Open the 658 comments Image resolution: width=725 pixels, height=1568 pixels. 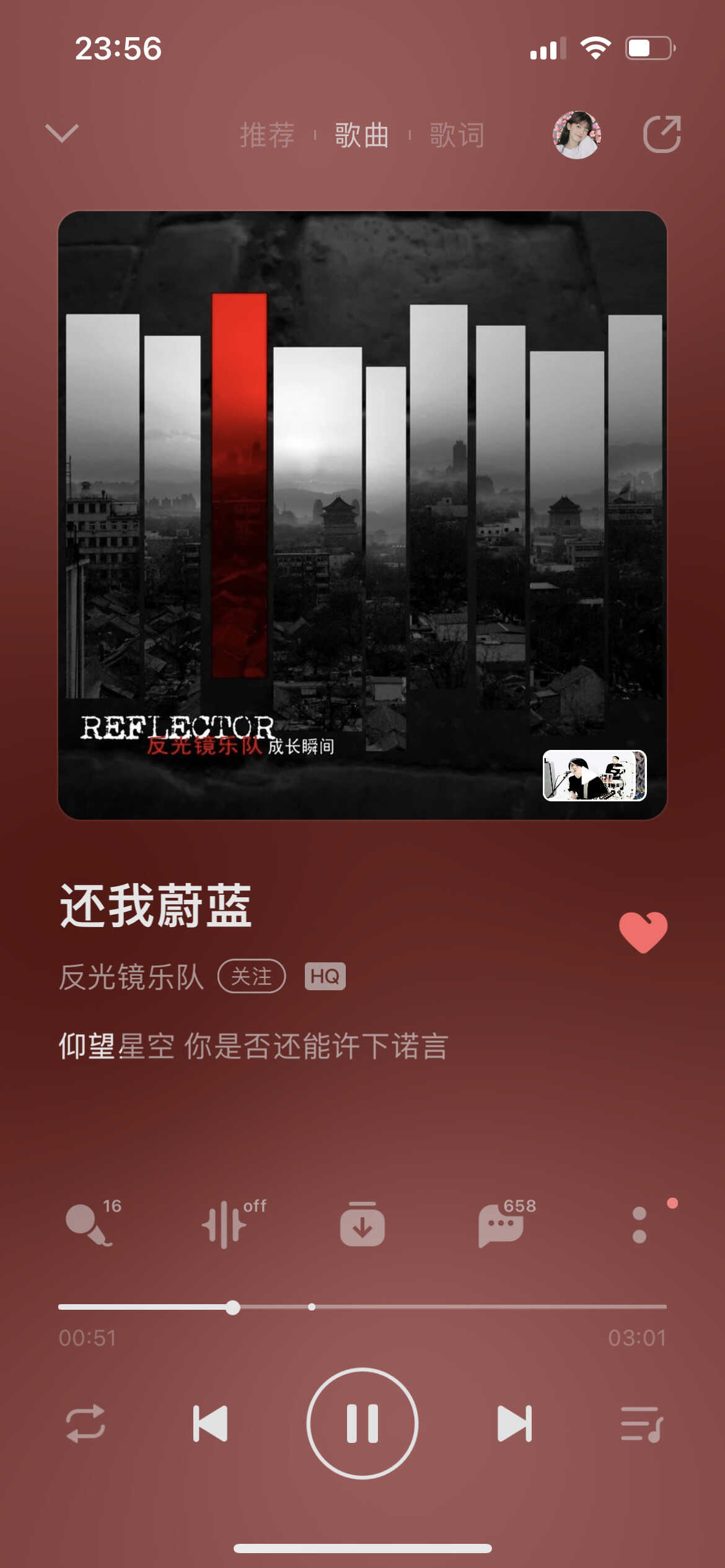click(x=501, y=1224)
